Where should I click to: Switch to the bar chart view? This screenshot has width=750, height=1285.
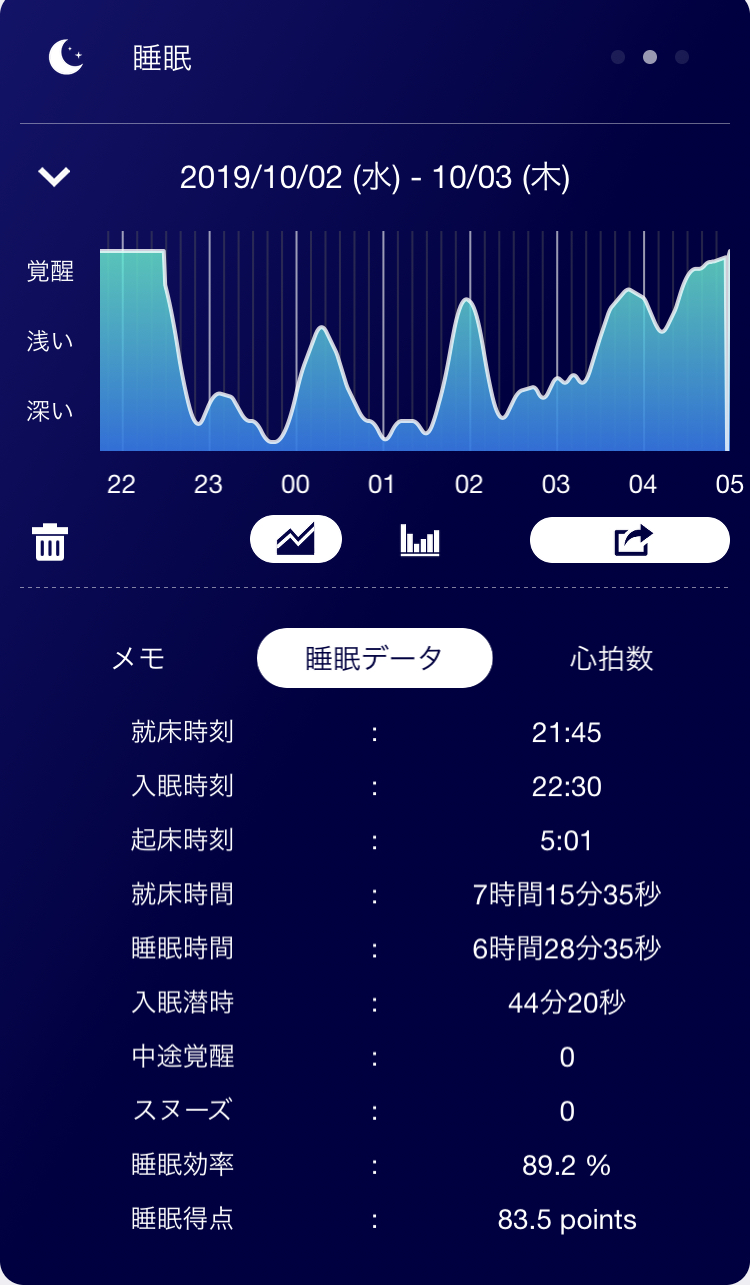(420, 541)
